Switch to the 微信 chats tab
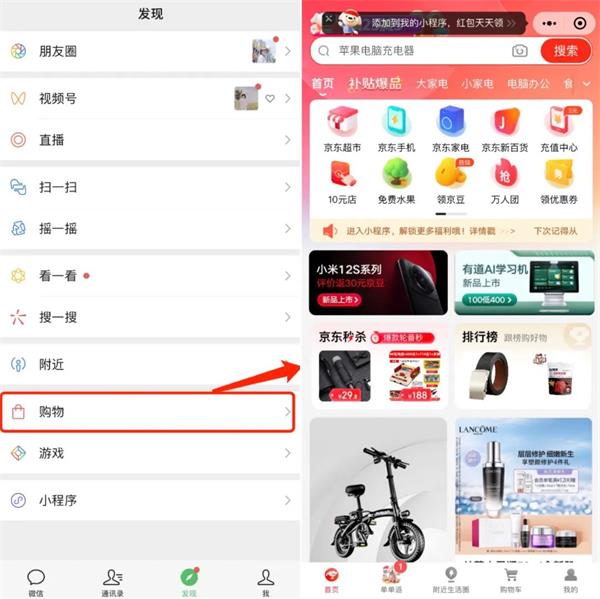The image size is (600, 599). pos(36,579)
